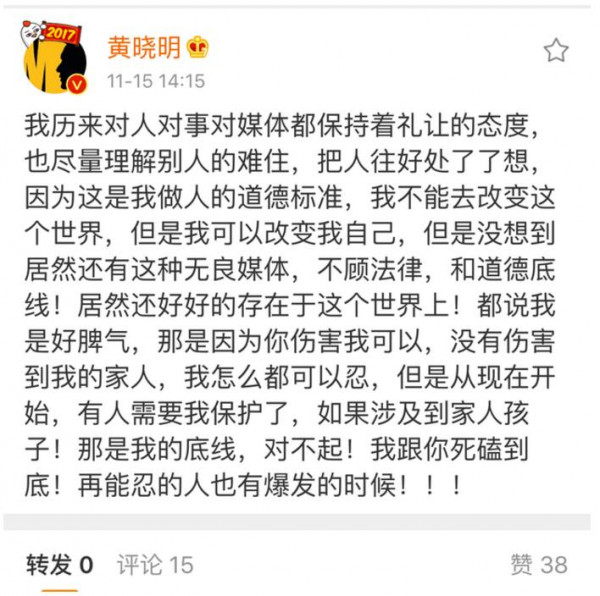Screen dimensions: 600x596
Task: Open 黄晓明's profile avatar
Action: pyautogui.click(x=56, y=58)
